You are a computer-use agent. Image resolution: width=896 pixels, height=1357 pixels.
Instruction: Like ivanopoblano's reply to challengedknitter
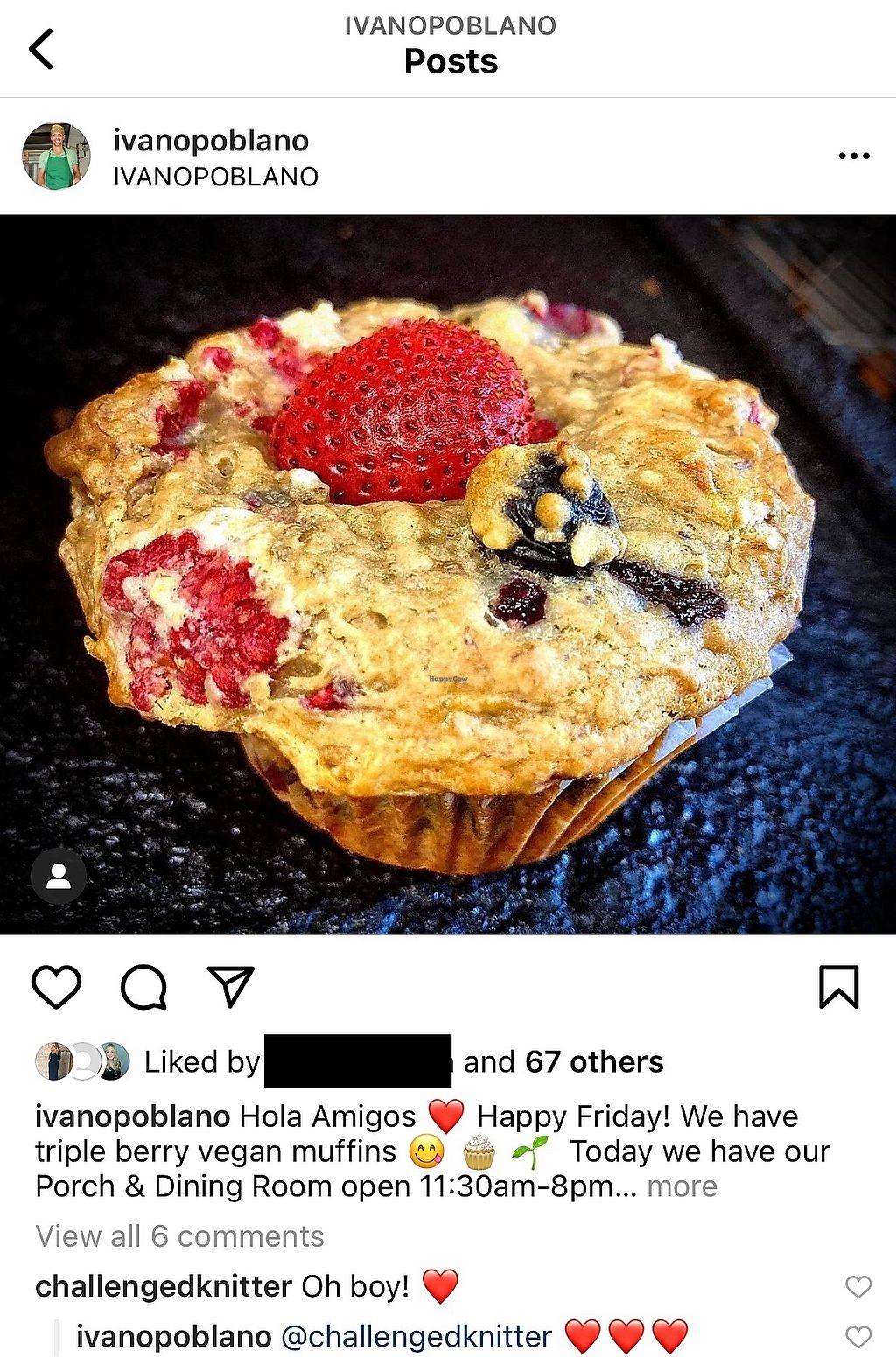click(x=858, y=1336)
